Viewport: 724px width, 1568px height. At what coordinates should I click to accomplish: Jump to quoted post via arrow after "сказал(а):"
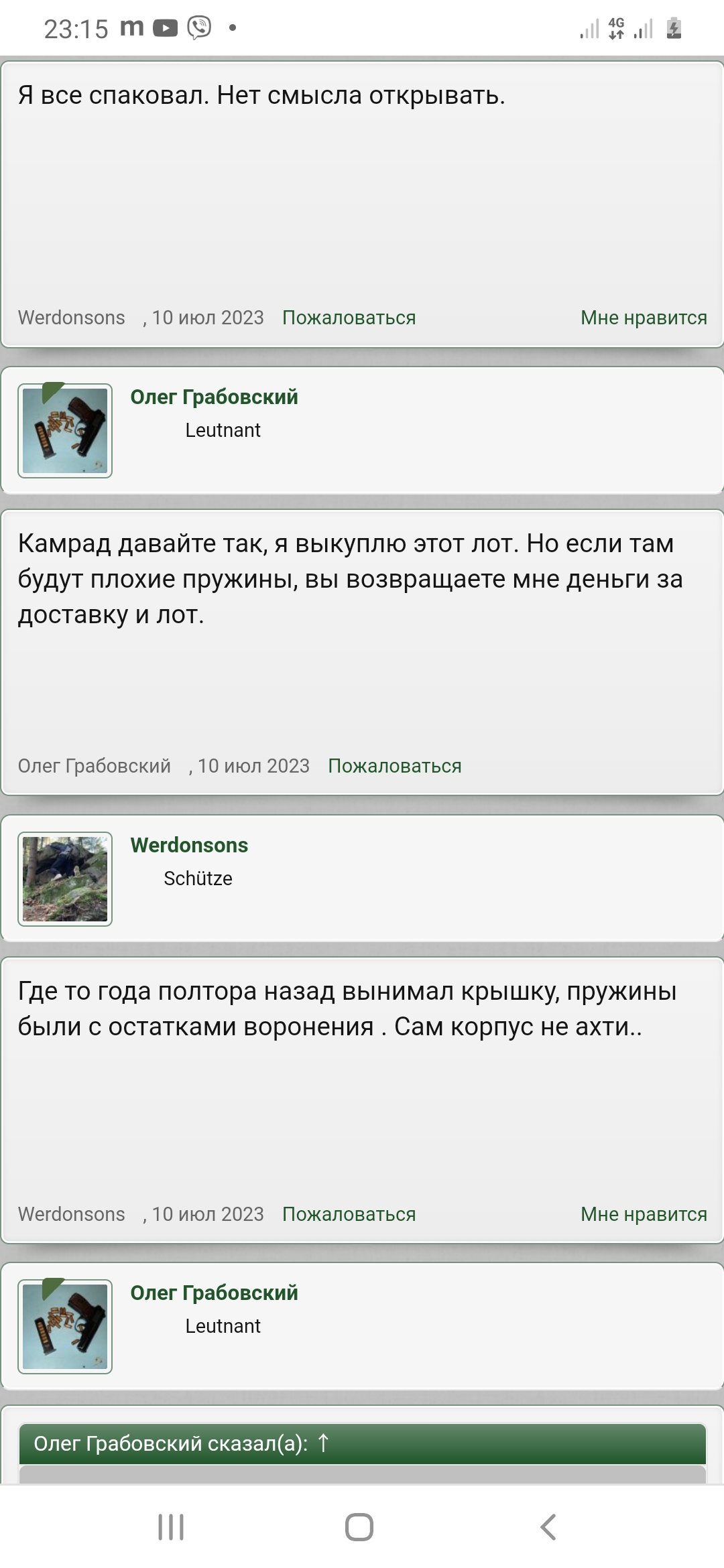(x=323, y=1443)
